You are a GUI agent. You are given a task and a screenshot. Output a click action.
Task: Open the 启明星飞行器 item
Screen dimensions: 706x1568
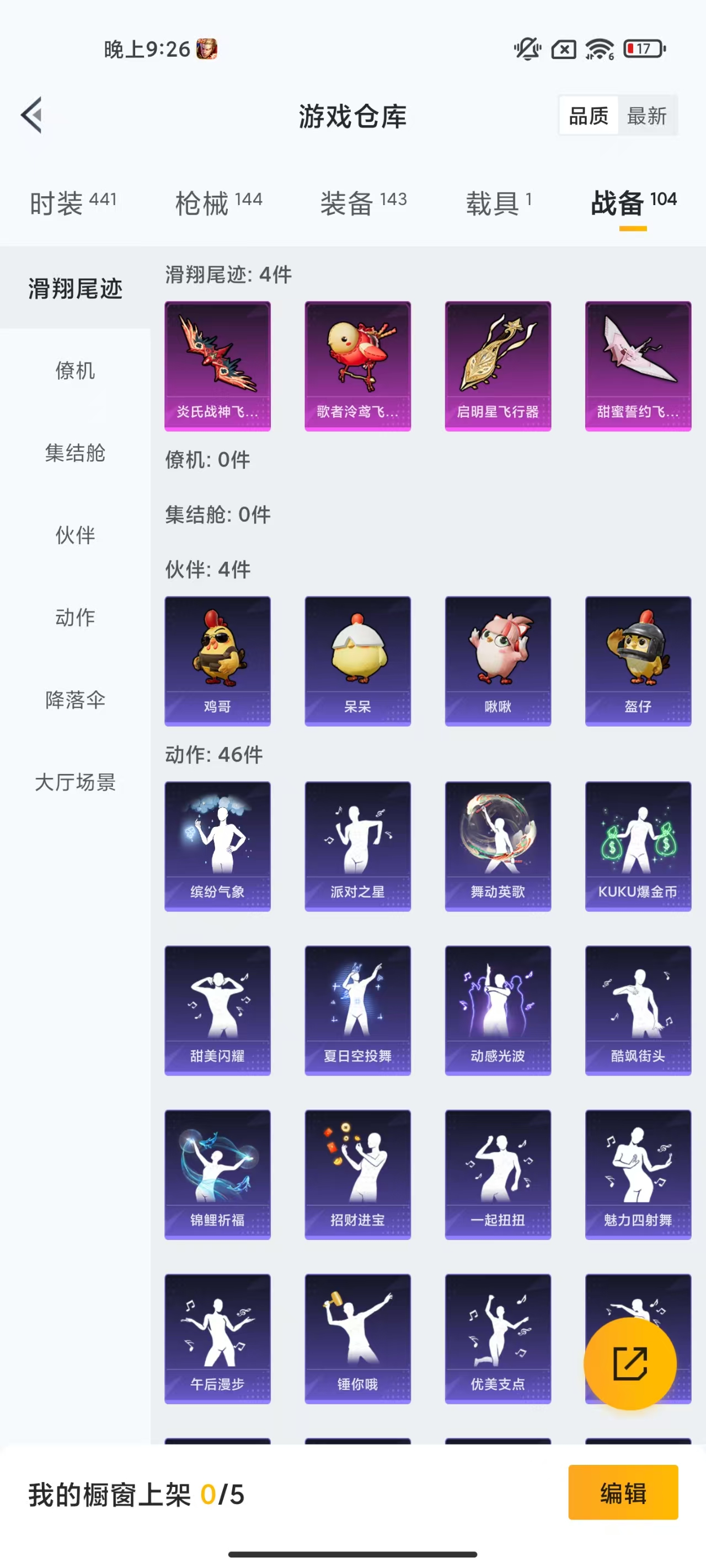pos(498,366)
